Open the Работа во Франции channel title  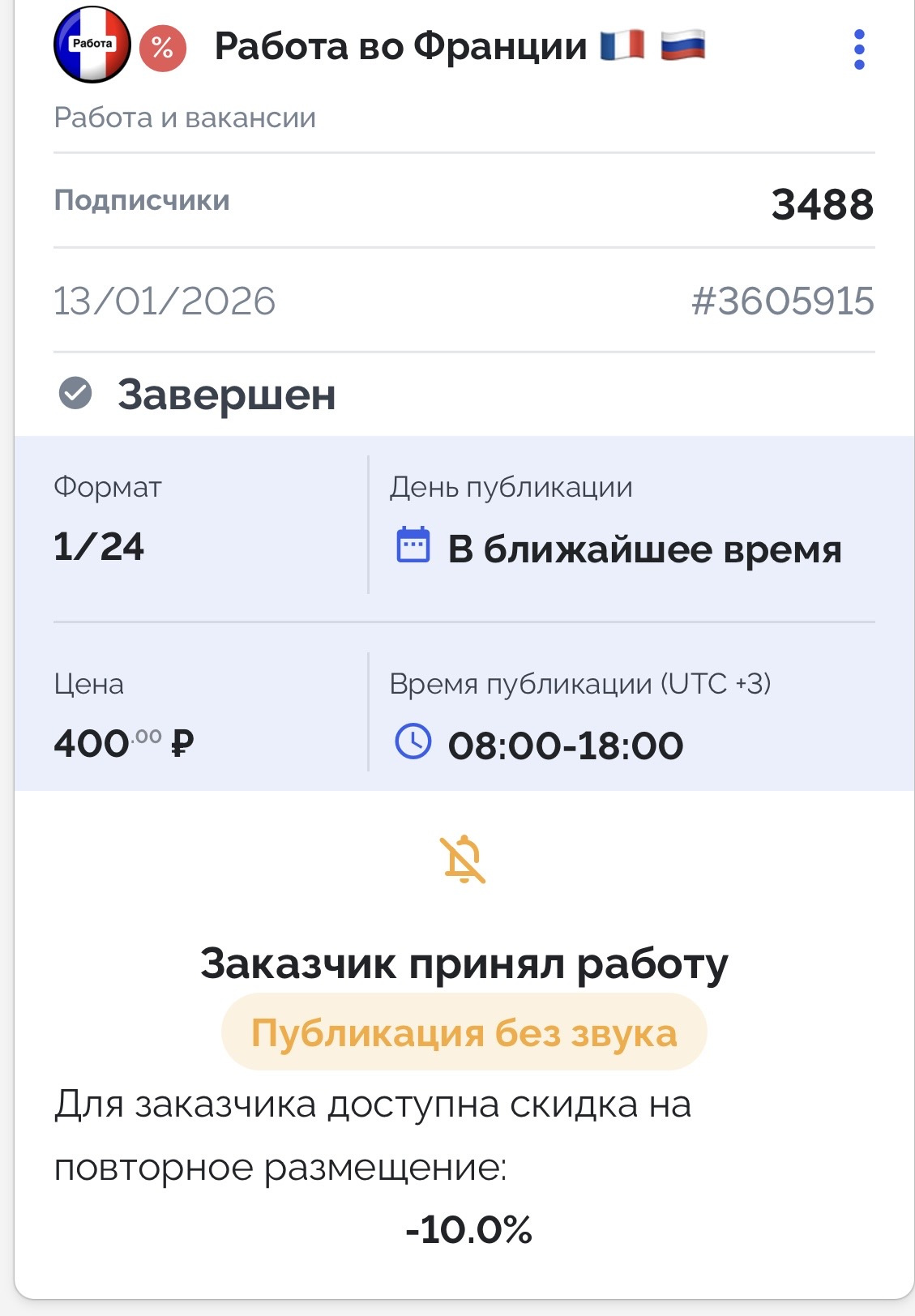pyautogui.click(x=400, y=46)
